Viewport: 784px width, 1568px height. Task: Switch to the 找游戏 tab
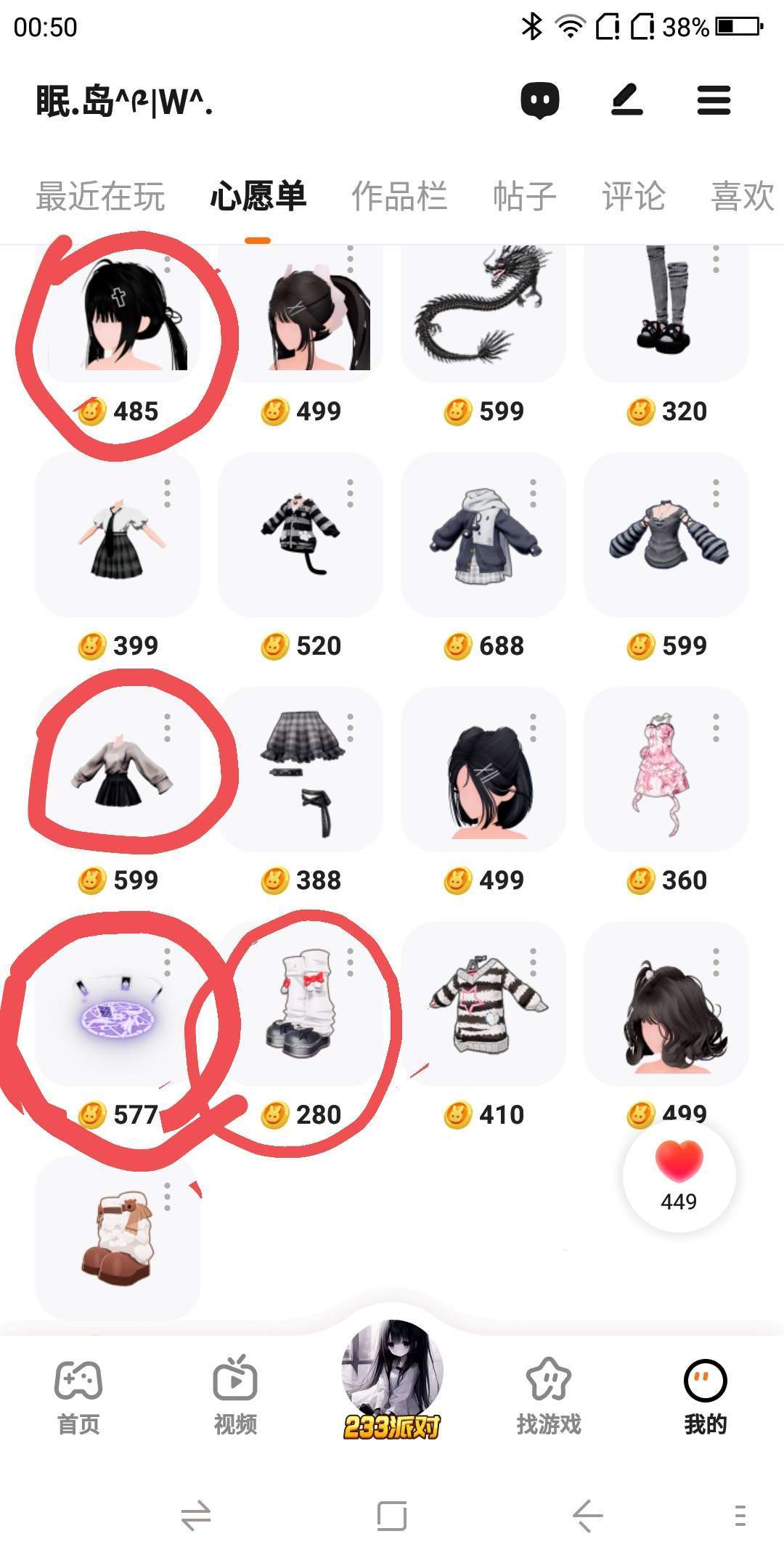[549, 1397]
